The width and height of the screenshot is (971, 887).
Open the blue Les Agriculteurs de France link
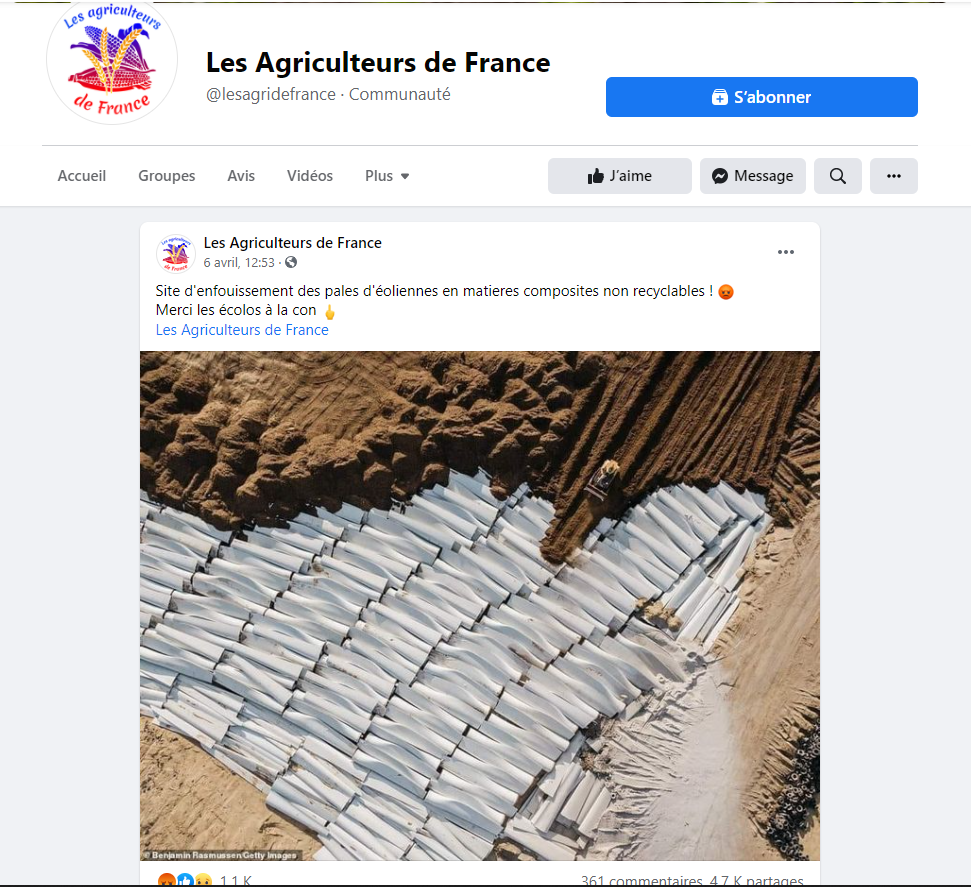242,330
